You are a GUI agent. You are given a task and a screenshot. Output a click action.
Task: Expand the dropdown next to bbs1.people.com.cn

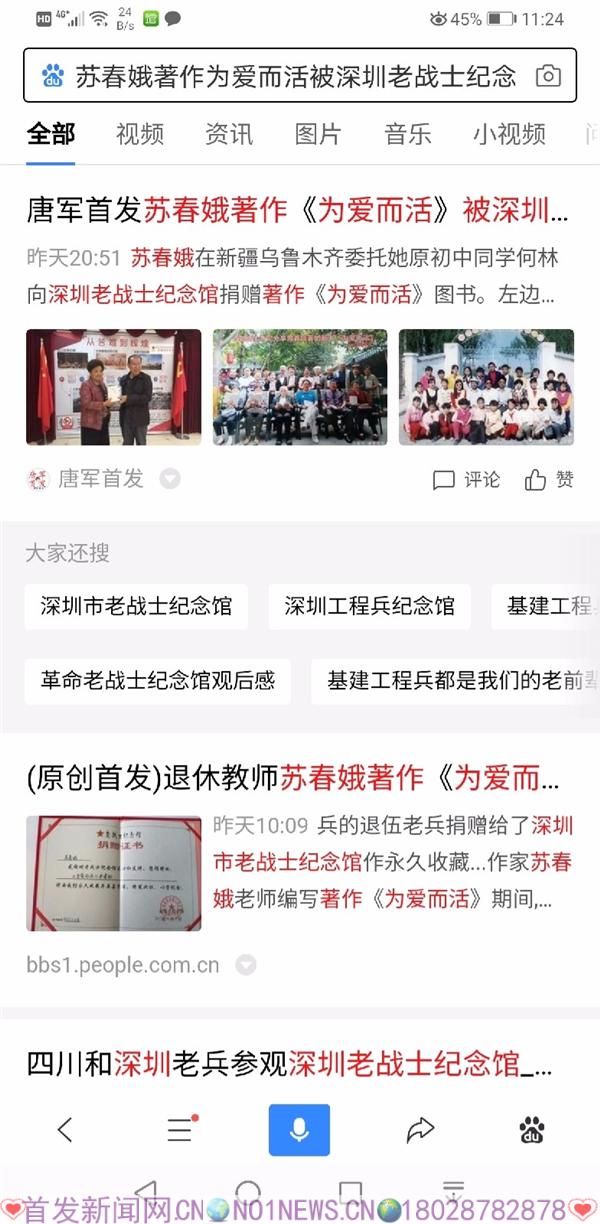(x=245, y=965)
